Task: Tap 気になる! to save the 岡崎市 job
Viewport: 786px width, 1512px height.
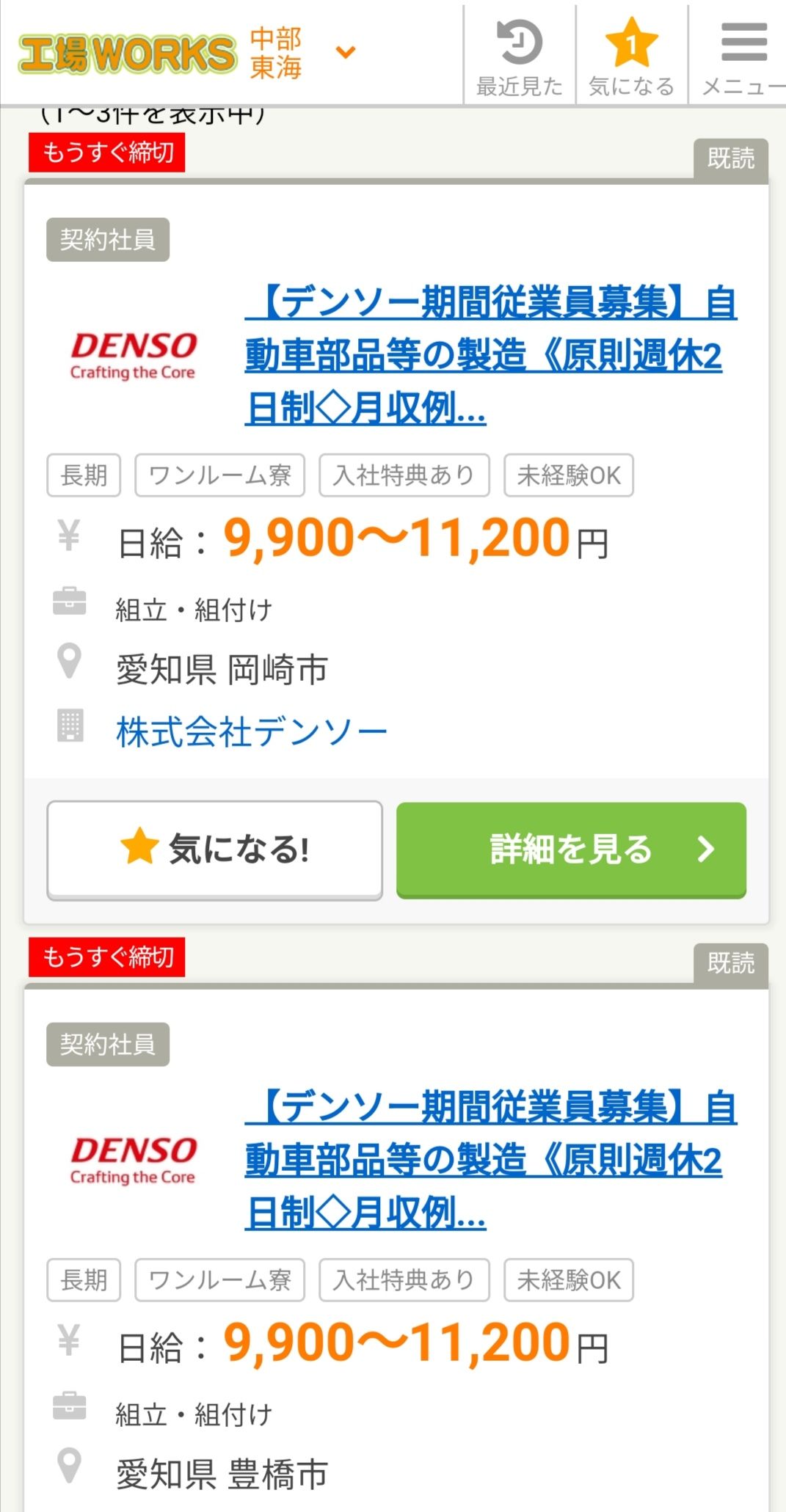Action: click(x=215, y=850)
